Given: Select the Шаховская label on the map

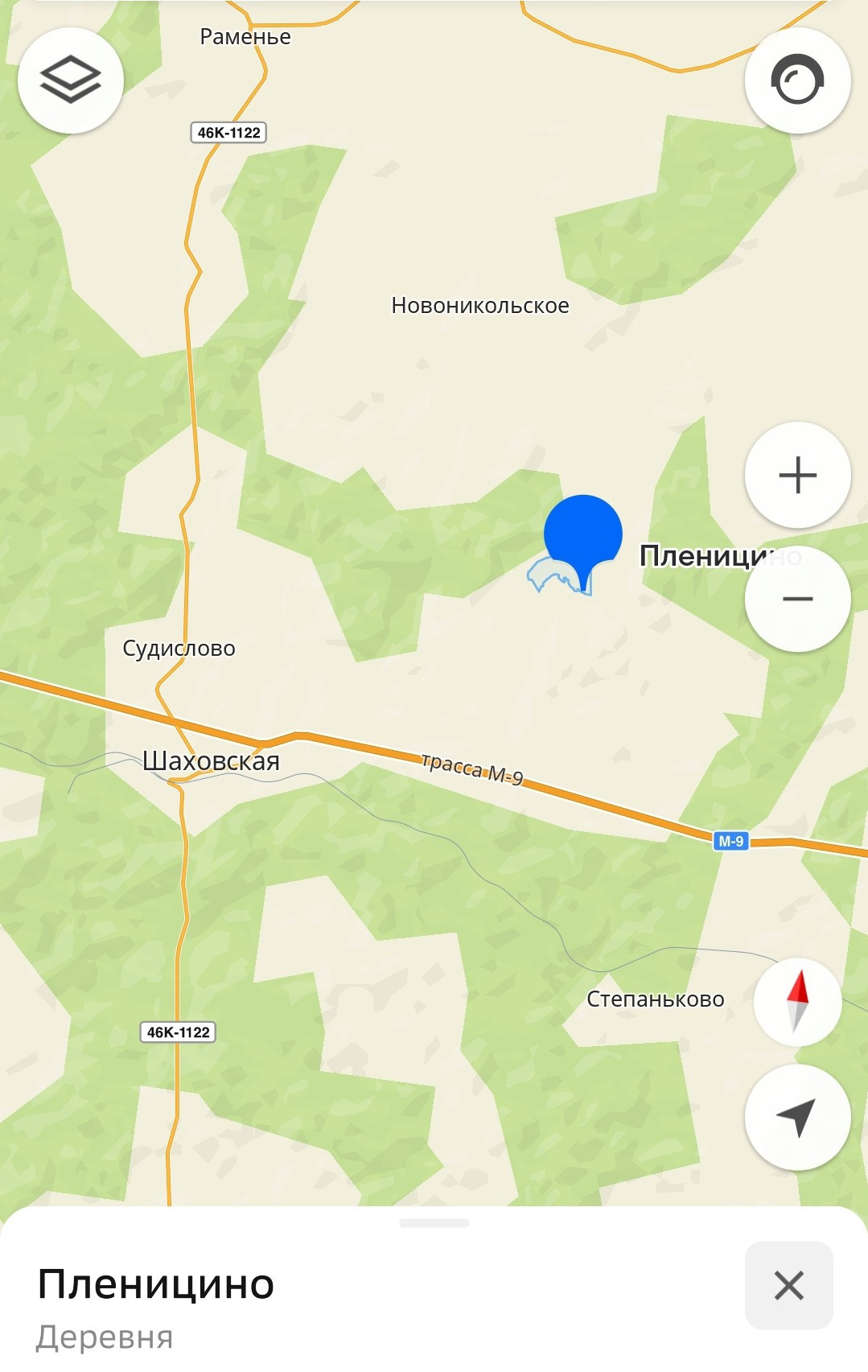Looking at the screenshot, I should (211, 761).
